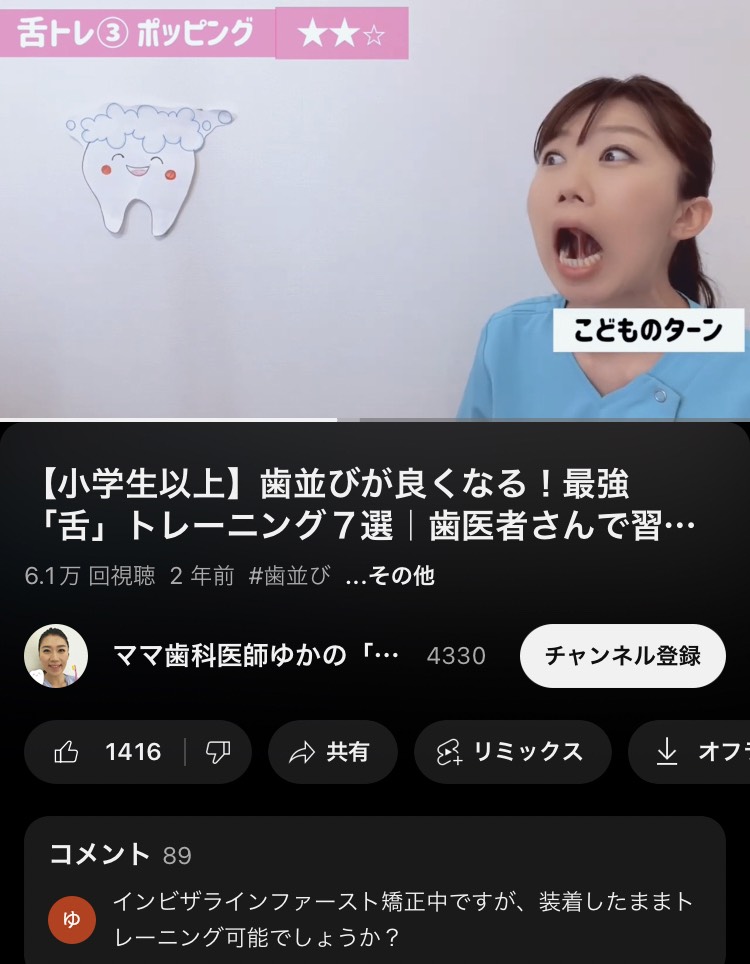
Task: Open the ママ歯科医師ゆかの channel name
Action: pyautogui.click(x=257, y=656)
